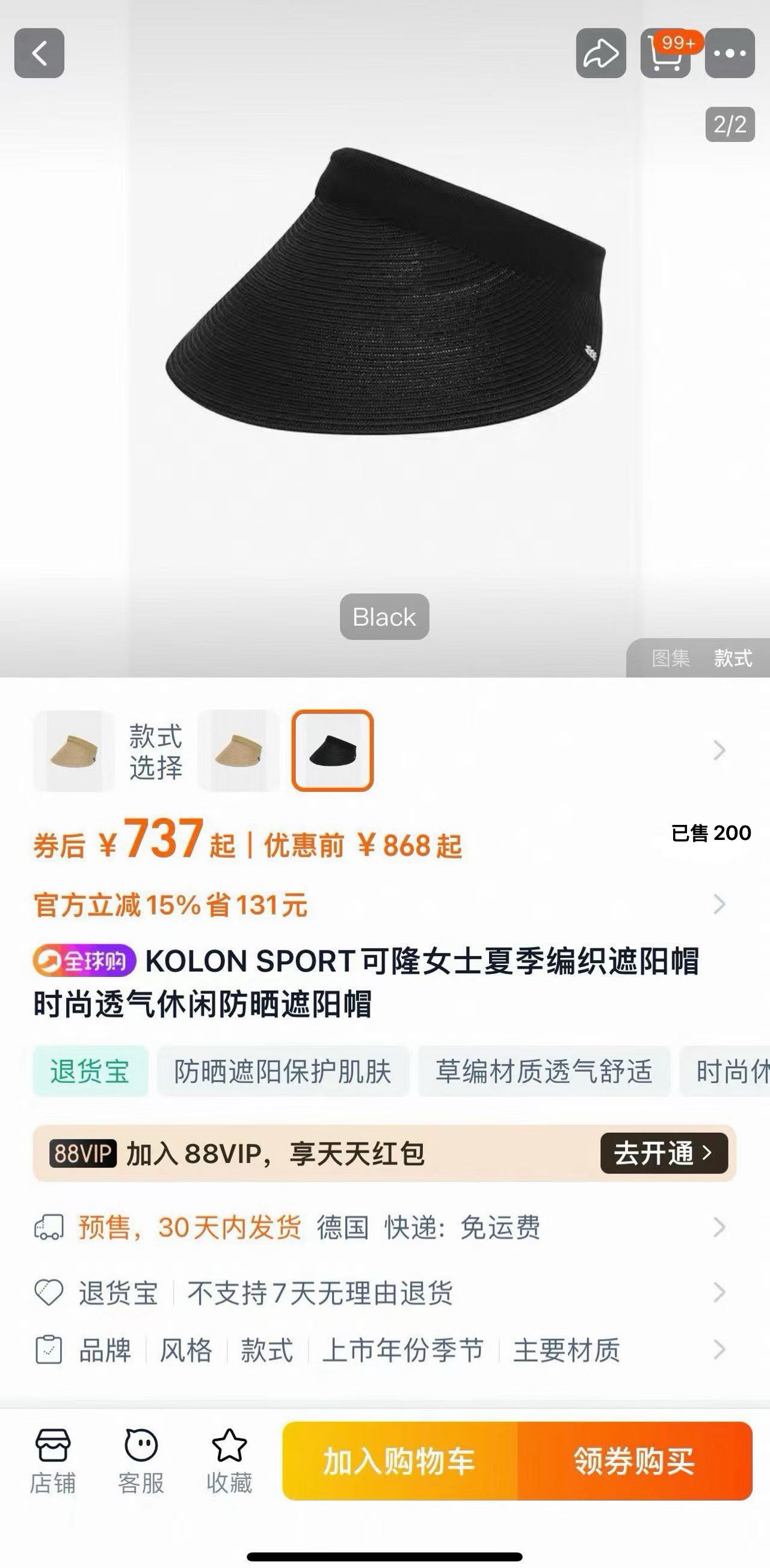The width and height of the screenshot is (770, 1568).
Task: Tap 加入购物车 to add to cart
Action: (x=399, y=1461)
